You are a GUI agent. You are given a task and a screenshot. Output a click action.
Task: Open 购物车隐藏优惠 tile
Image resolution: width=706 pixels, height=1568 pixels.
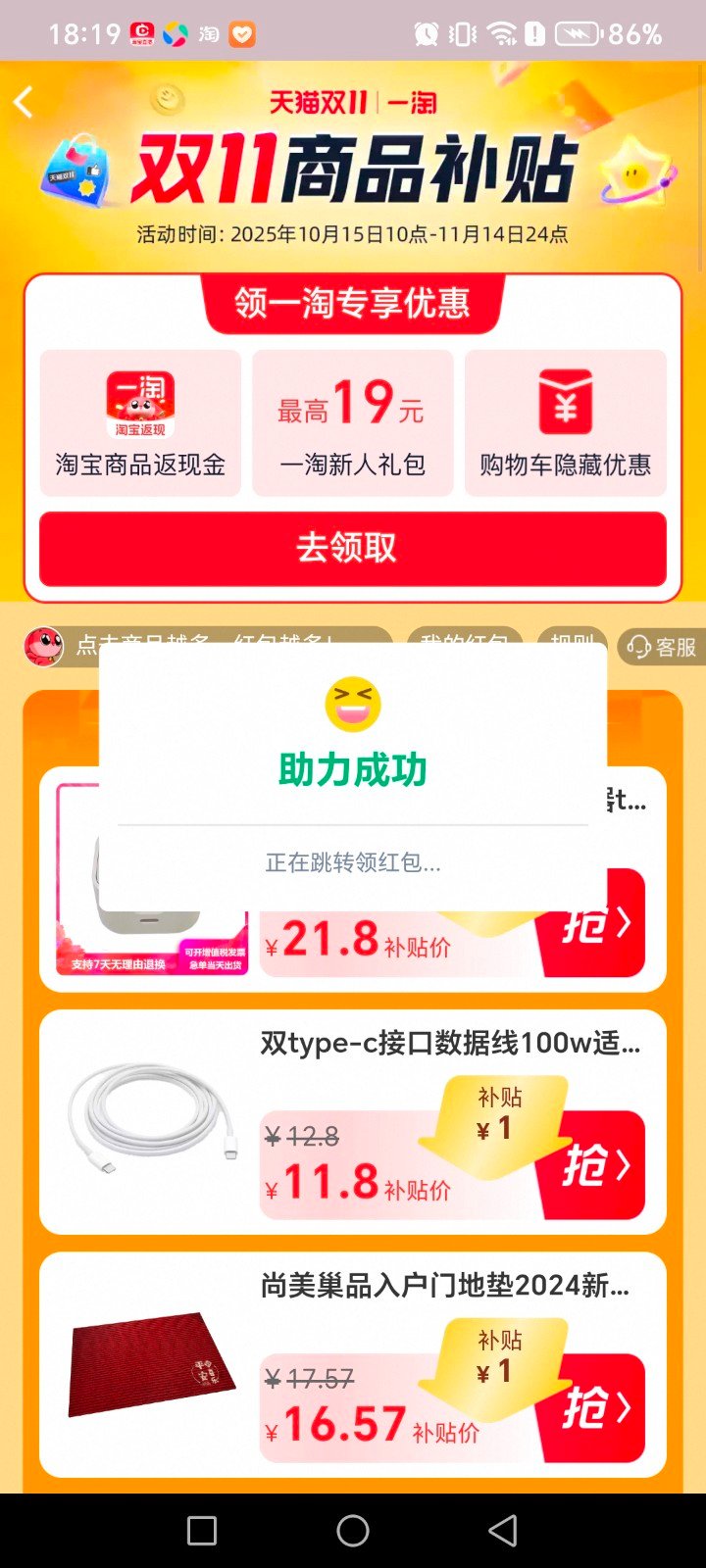[x=565, y=422]
